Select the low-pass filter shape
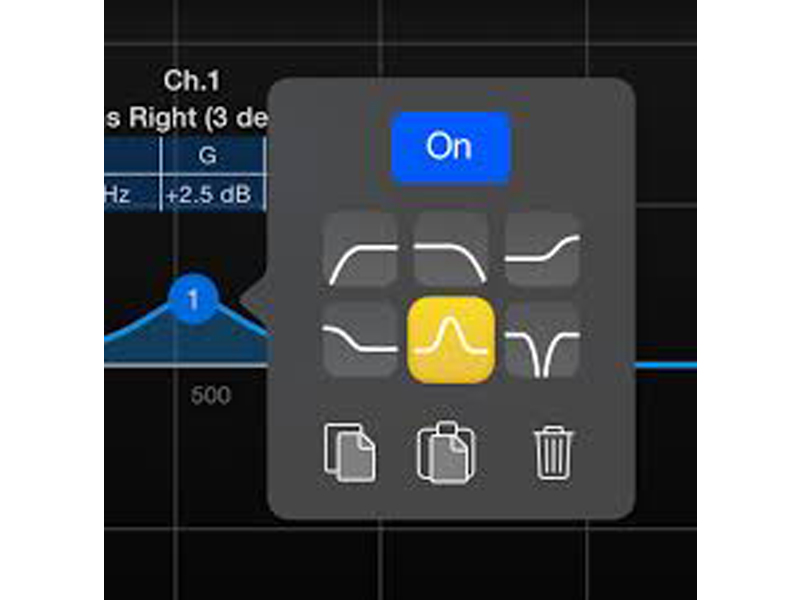The height and width of the screenshot is (600, 800). click(451, 250)
